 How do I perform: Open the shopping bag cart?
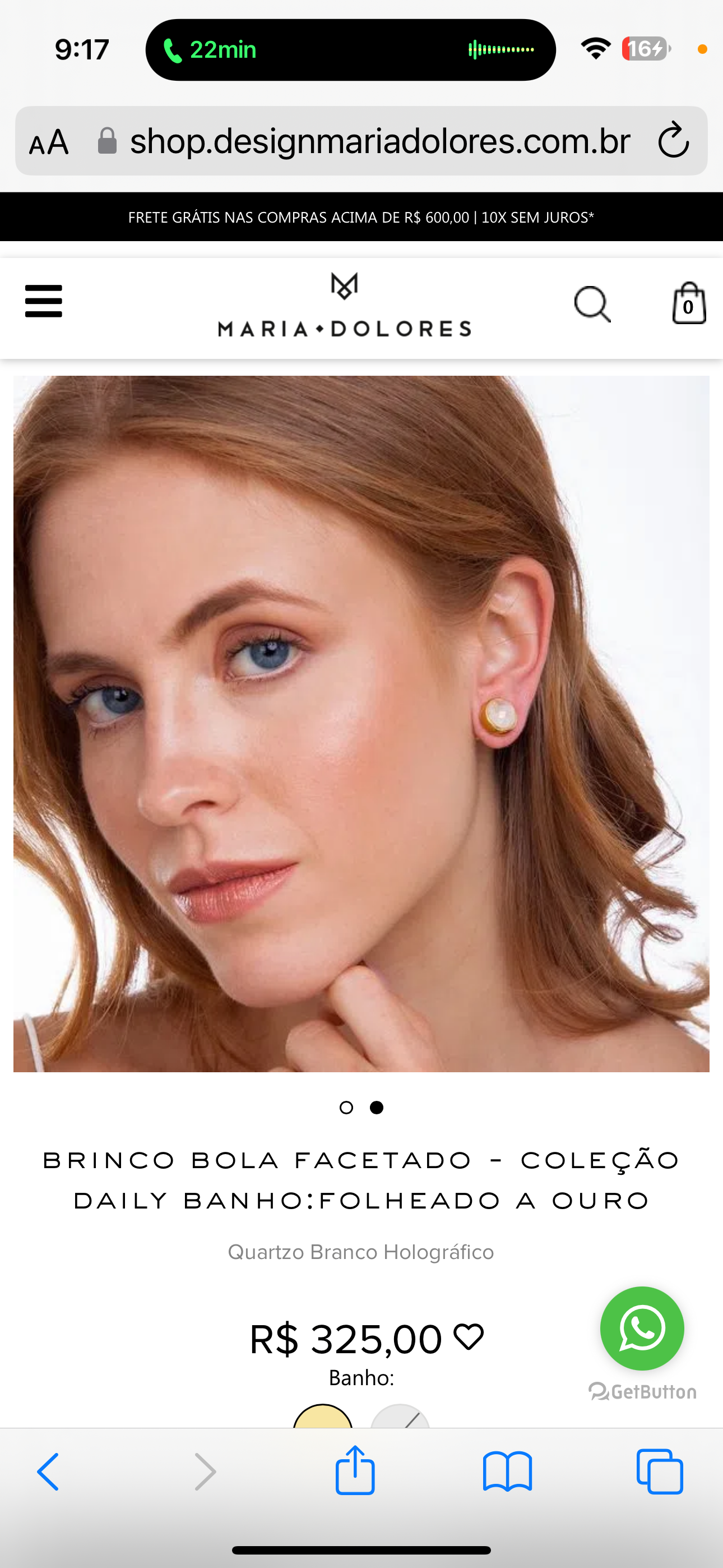click(688, 303)
